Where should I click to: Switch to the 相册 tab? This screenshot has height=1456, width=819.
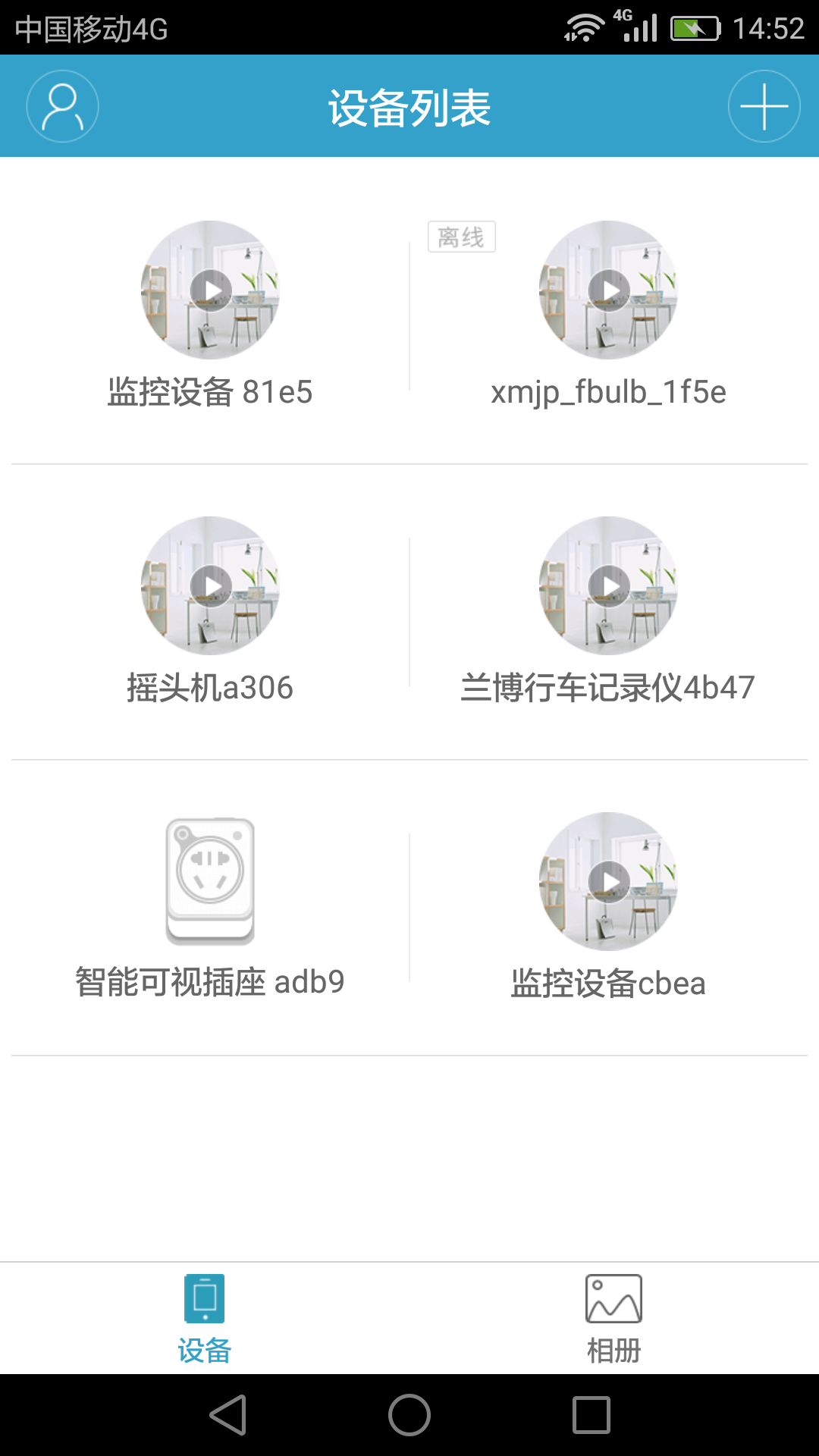click(x=614, y=1318)
